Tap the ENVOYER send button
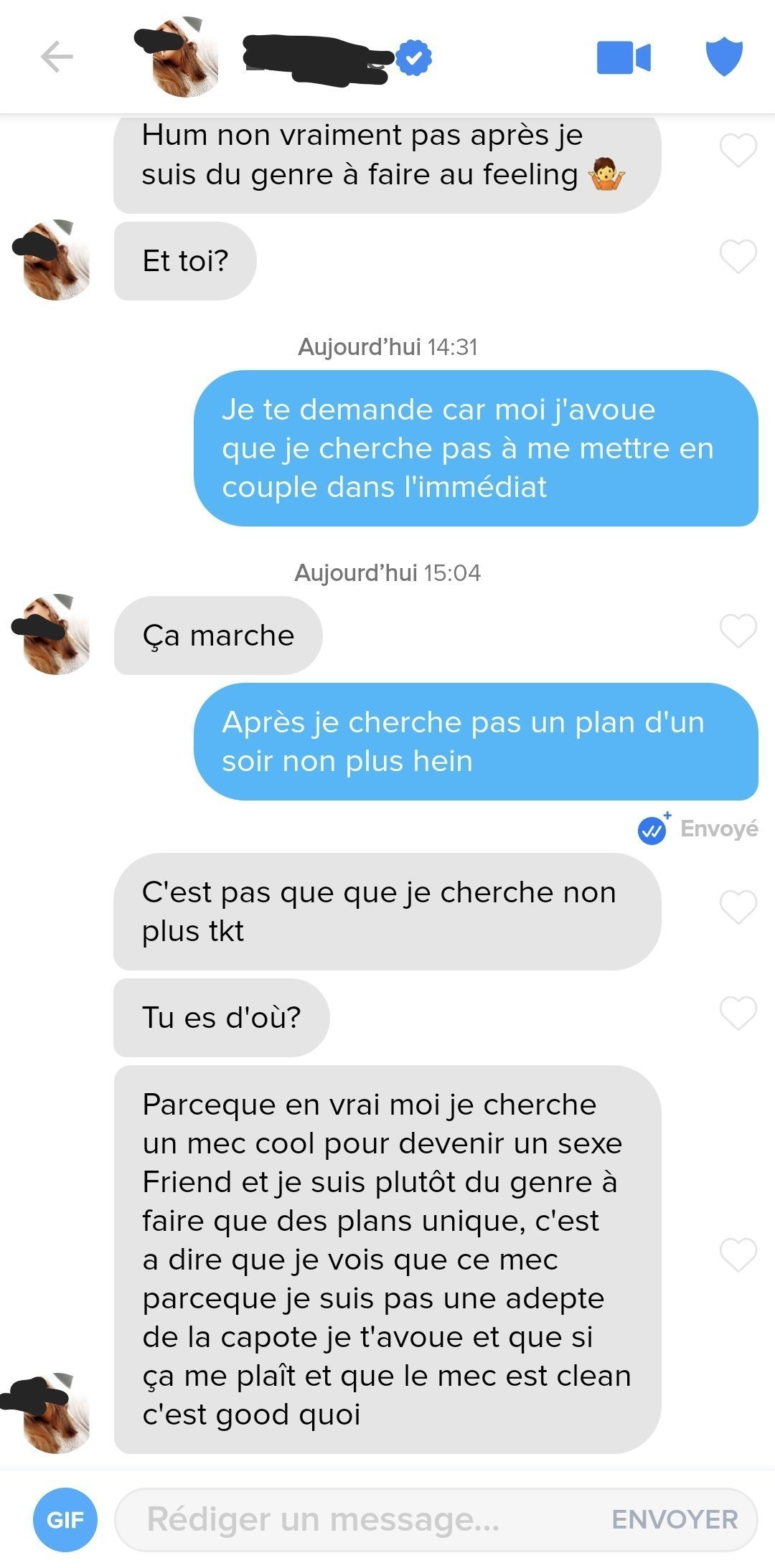Screen dimensions: 775x1568 coord(675,1519)
